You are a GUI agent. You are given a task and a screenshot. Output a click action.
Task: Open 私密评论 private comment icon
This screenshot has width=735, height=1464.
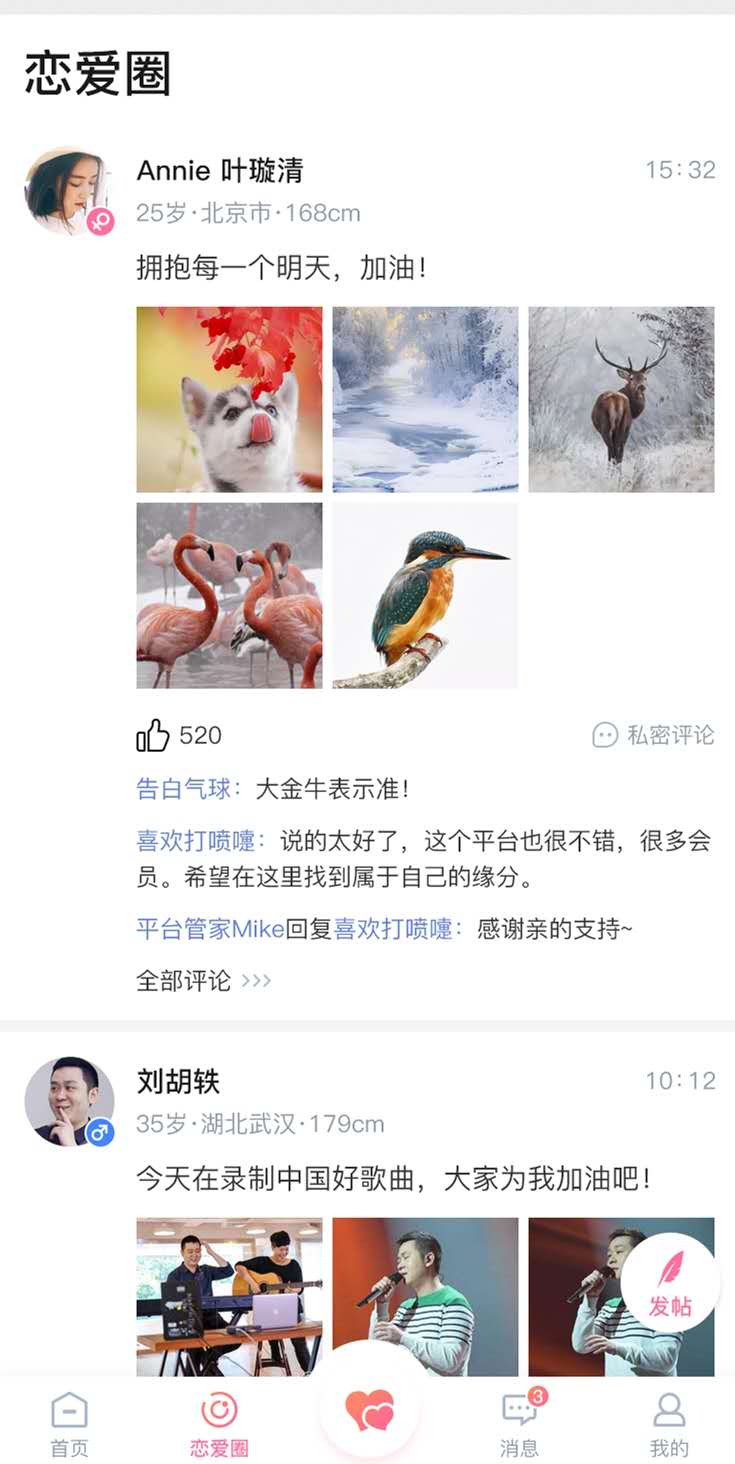604,735
